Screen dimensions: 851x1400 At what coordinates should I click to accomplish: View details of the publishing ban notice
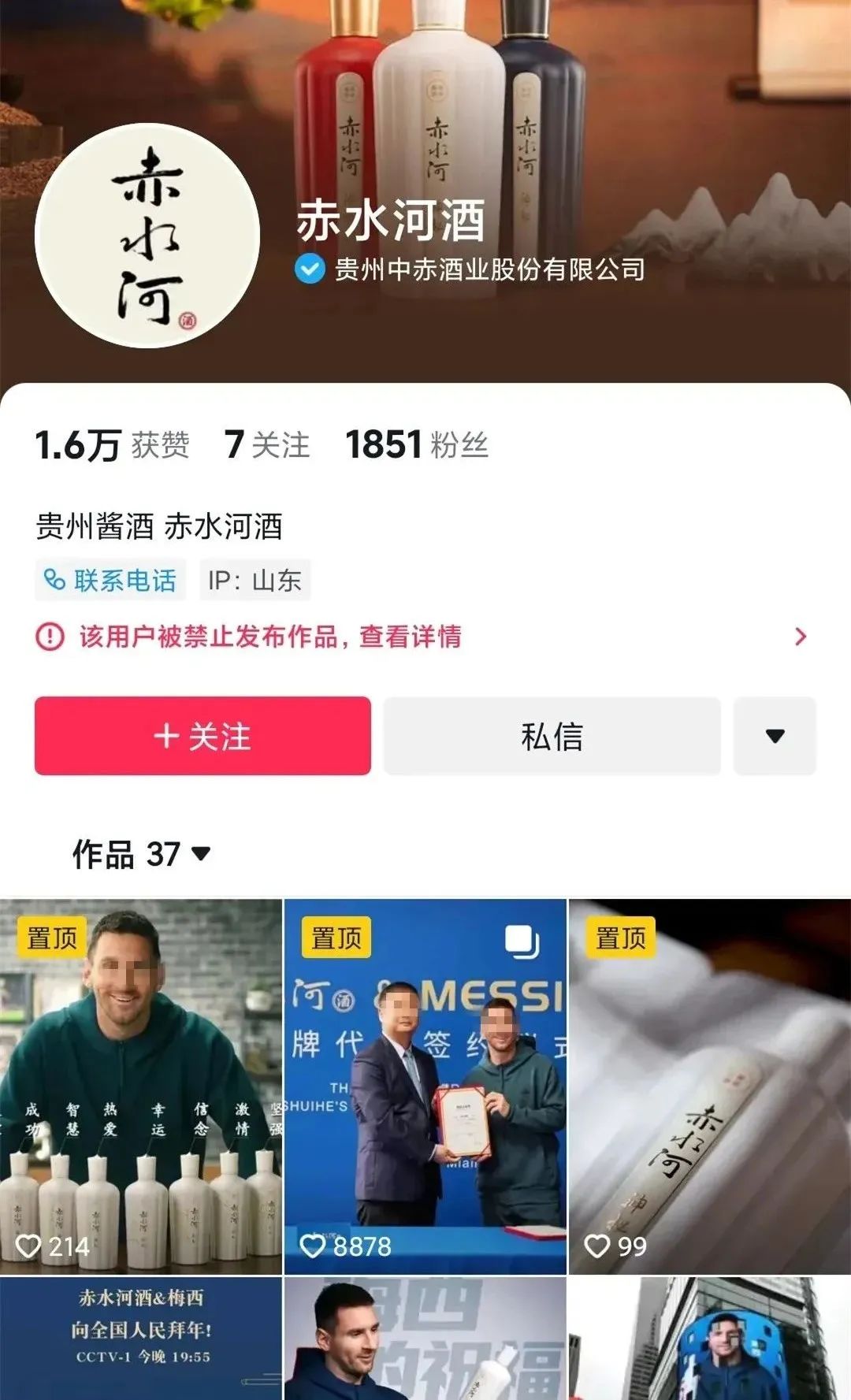pos(422,637)
